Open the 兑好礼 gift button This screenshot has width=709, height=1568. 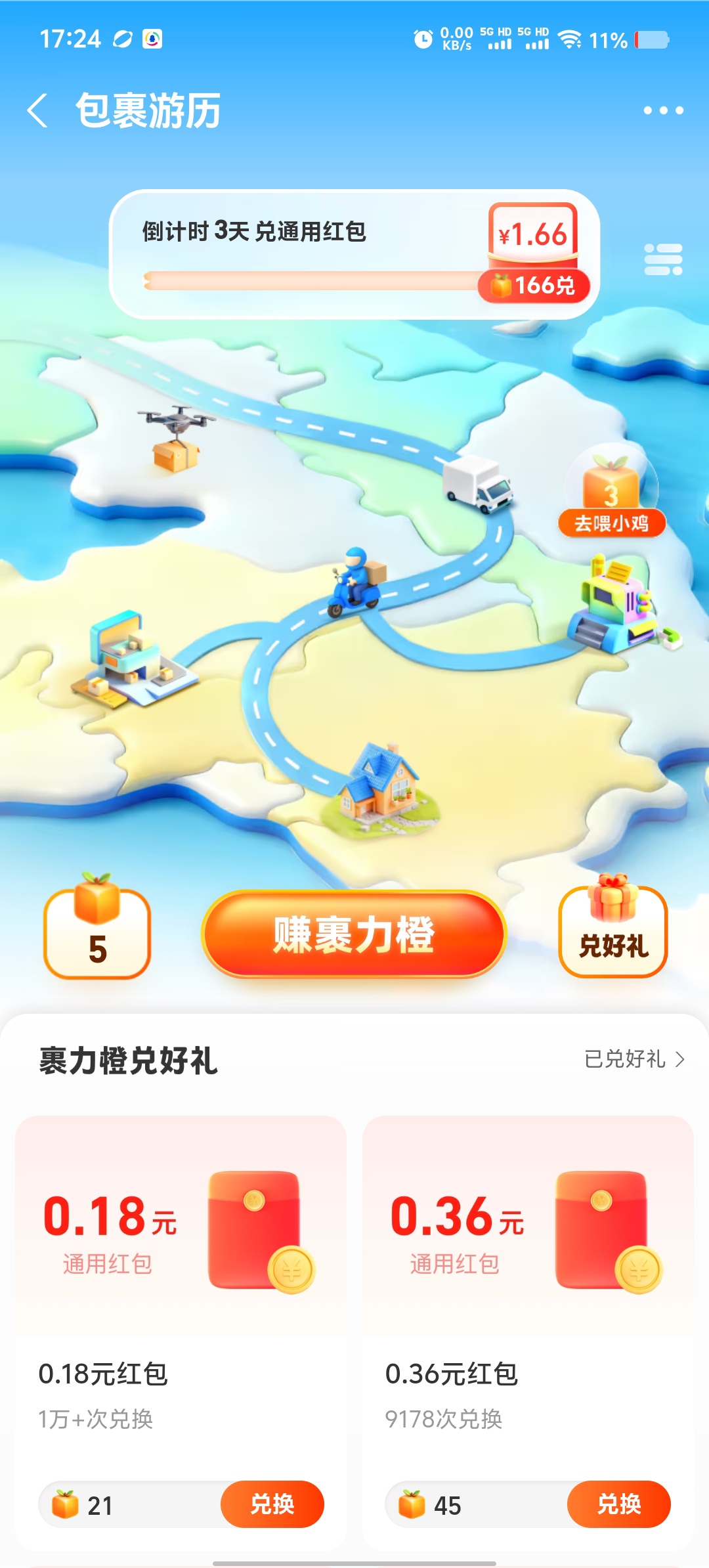613,931
